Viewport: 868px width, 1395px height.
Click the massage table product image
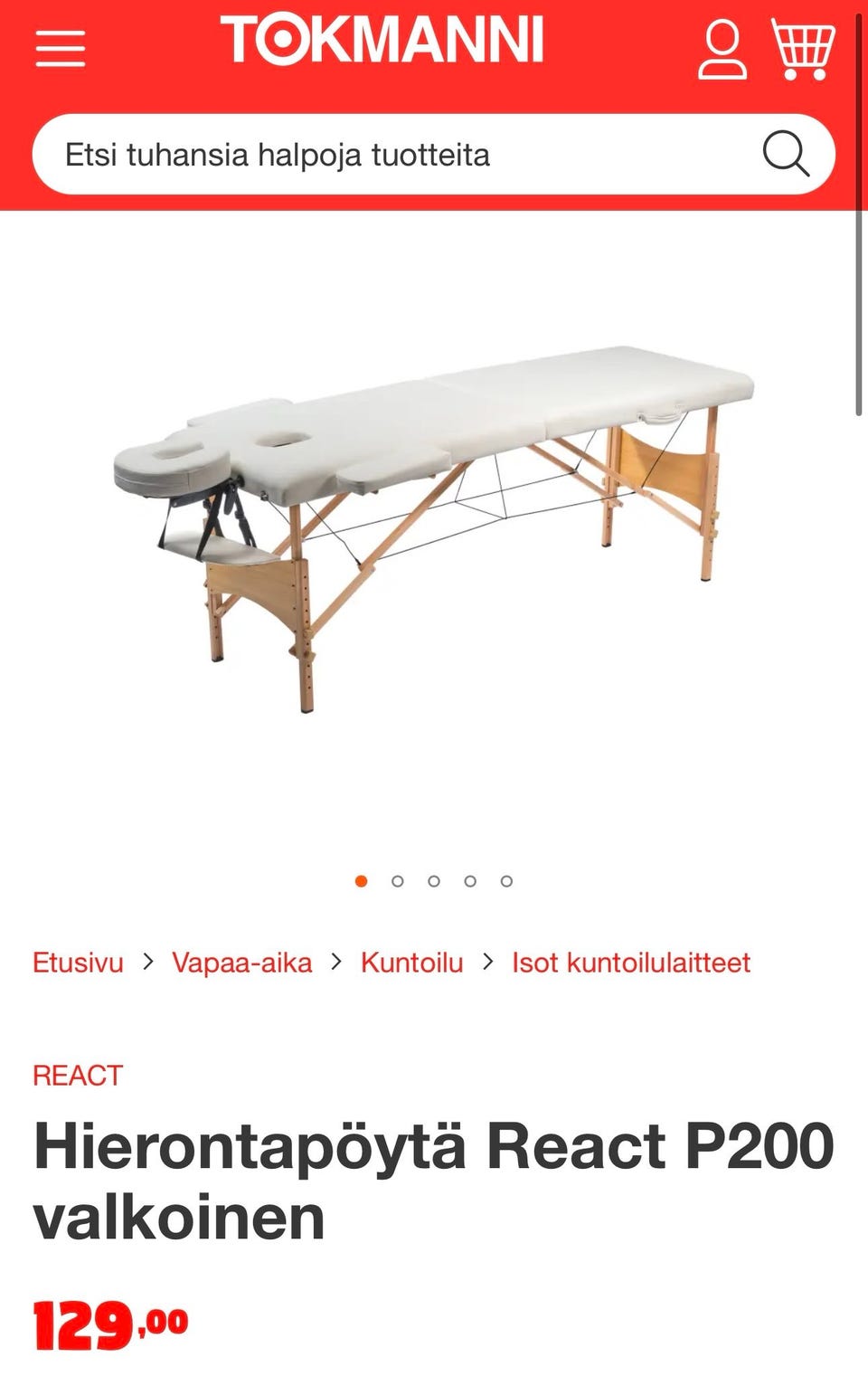tap(434, 525)
